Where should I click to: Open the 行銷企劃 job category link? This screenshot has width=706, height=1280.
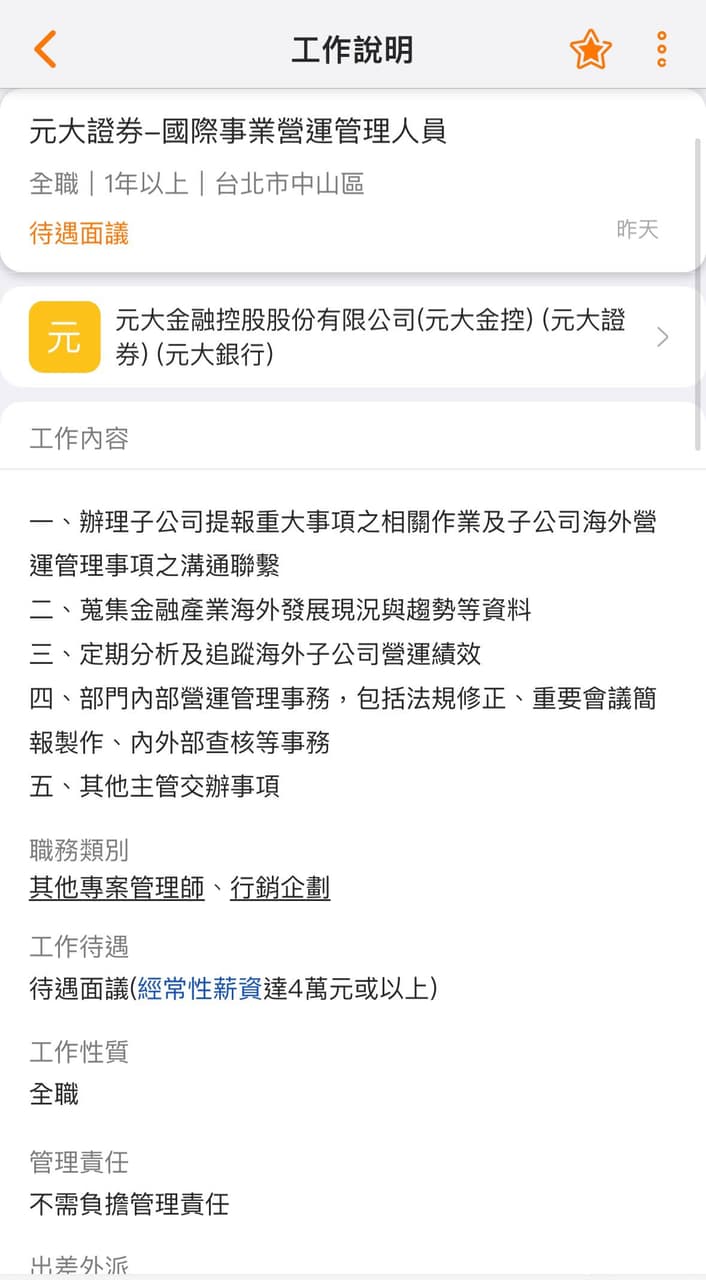coord(280,888)
